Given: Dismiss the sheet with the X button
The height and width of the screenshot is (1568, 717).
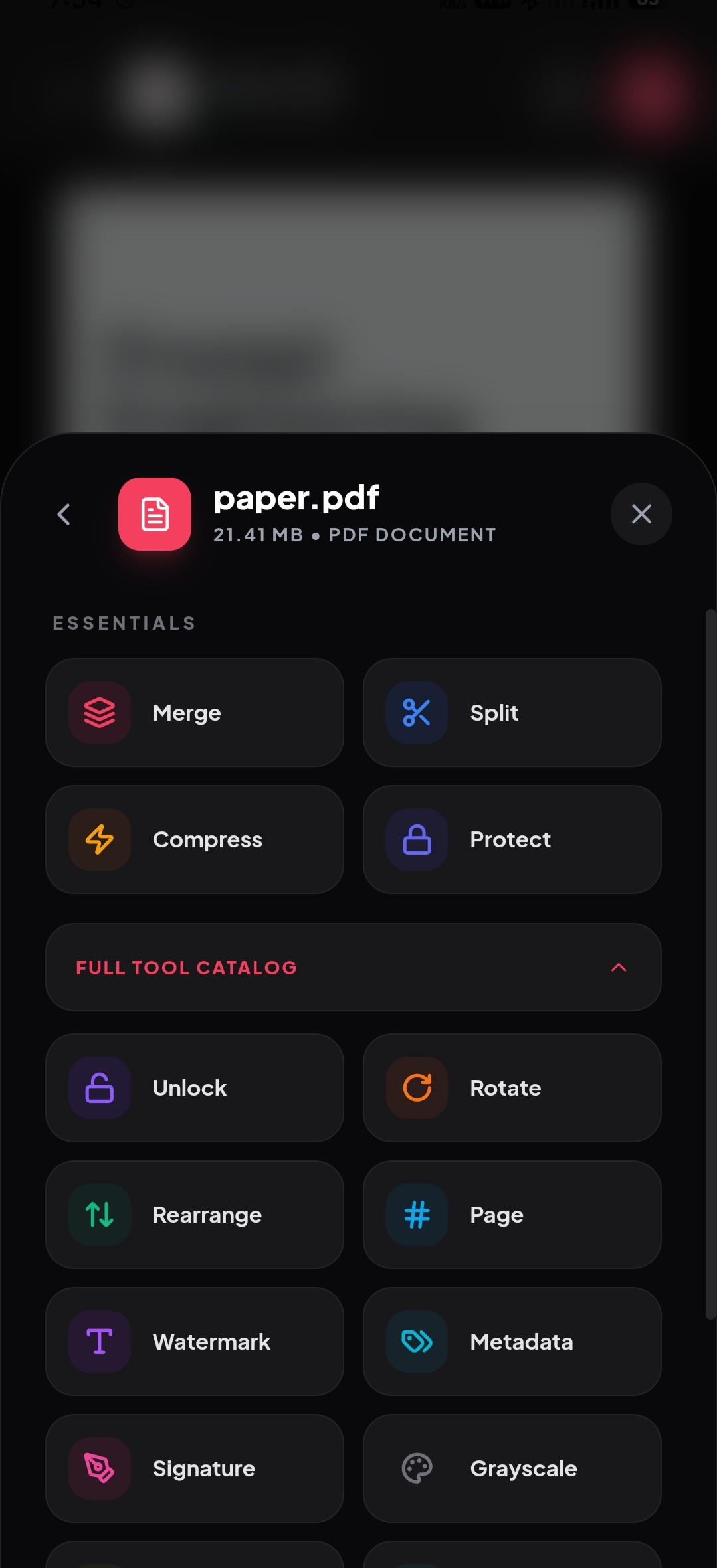Looking at the screenshot, I should pos(640,514).
